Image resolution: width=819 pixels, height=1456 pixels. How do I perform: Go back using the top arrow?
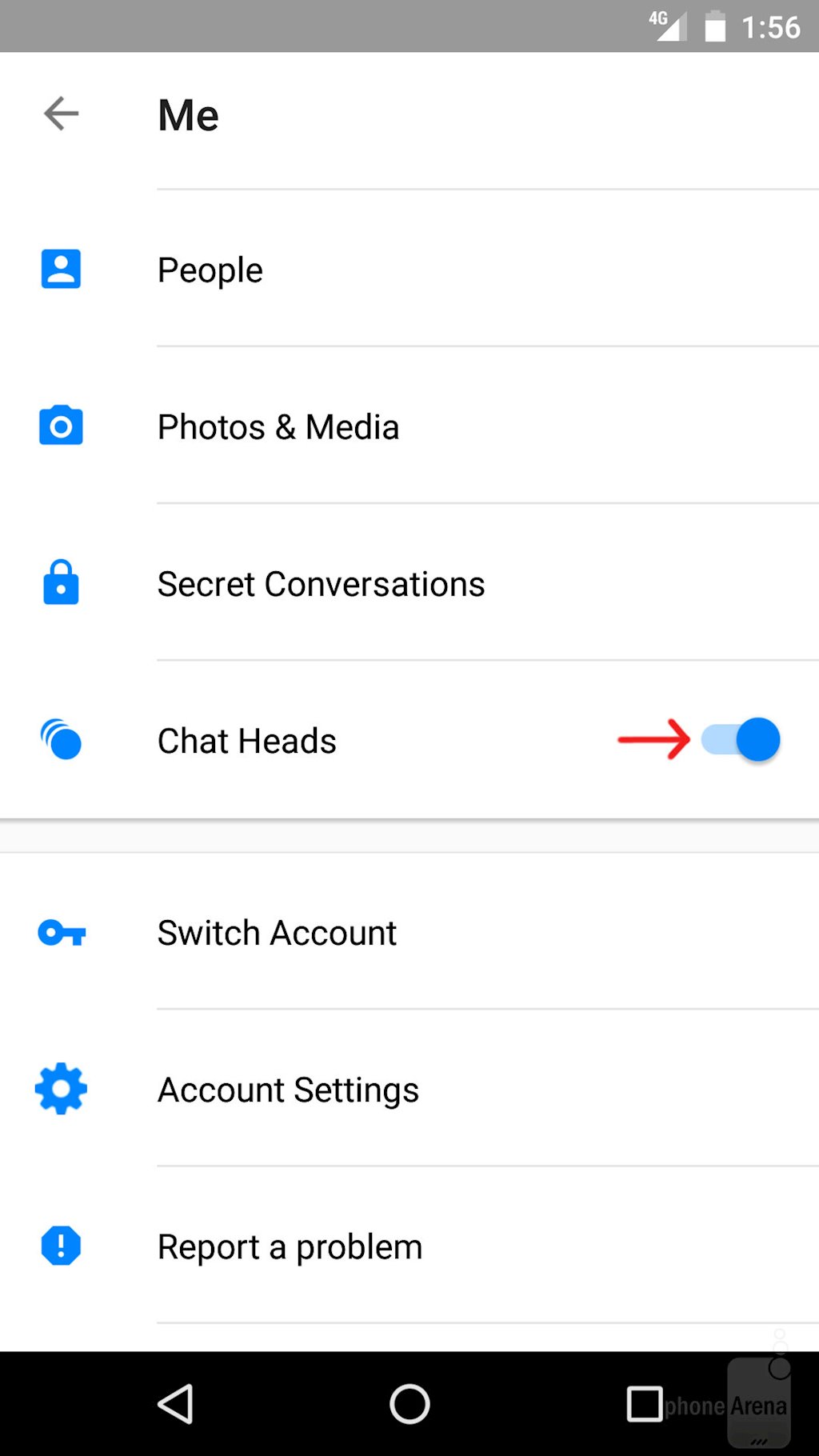tap(61, 114)
